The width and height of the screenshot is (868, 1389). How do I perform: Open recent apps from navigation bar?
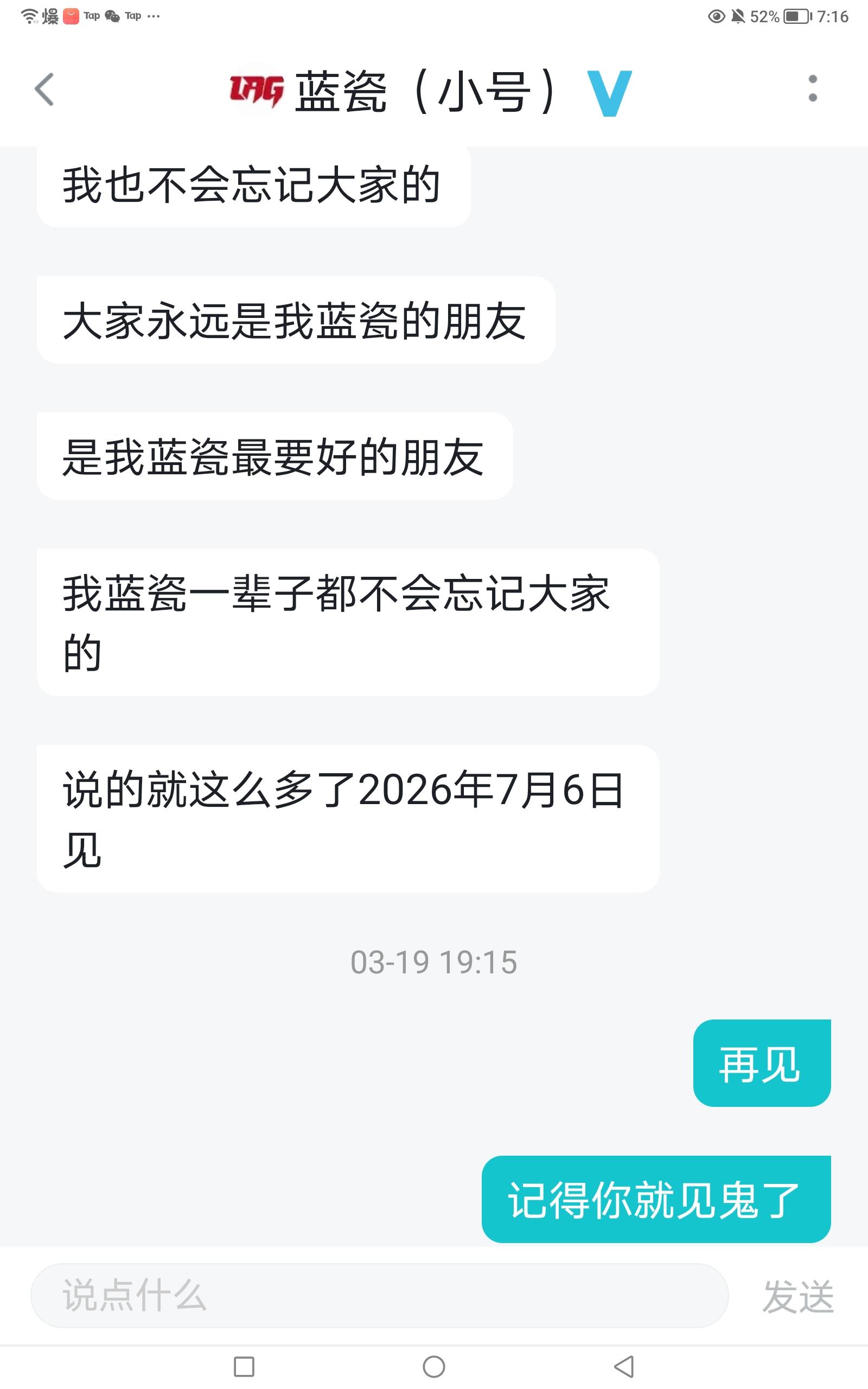point(244,1367)
